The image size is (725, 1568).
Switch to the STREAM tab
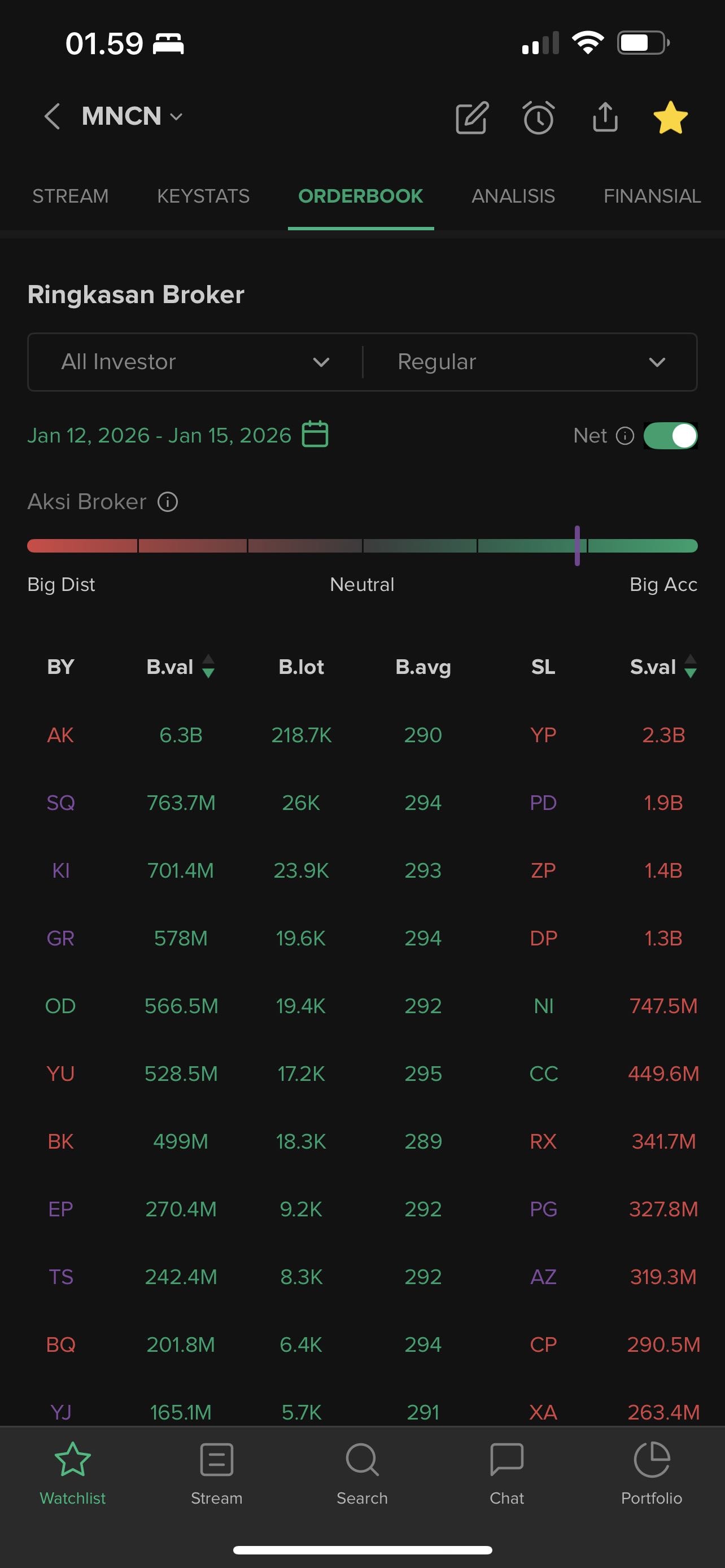click(70, 196)
